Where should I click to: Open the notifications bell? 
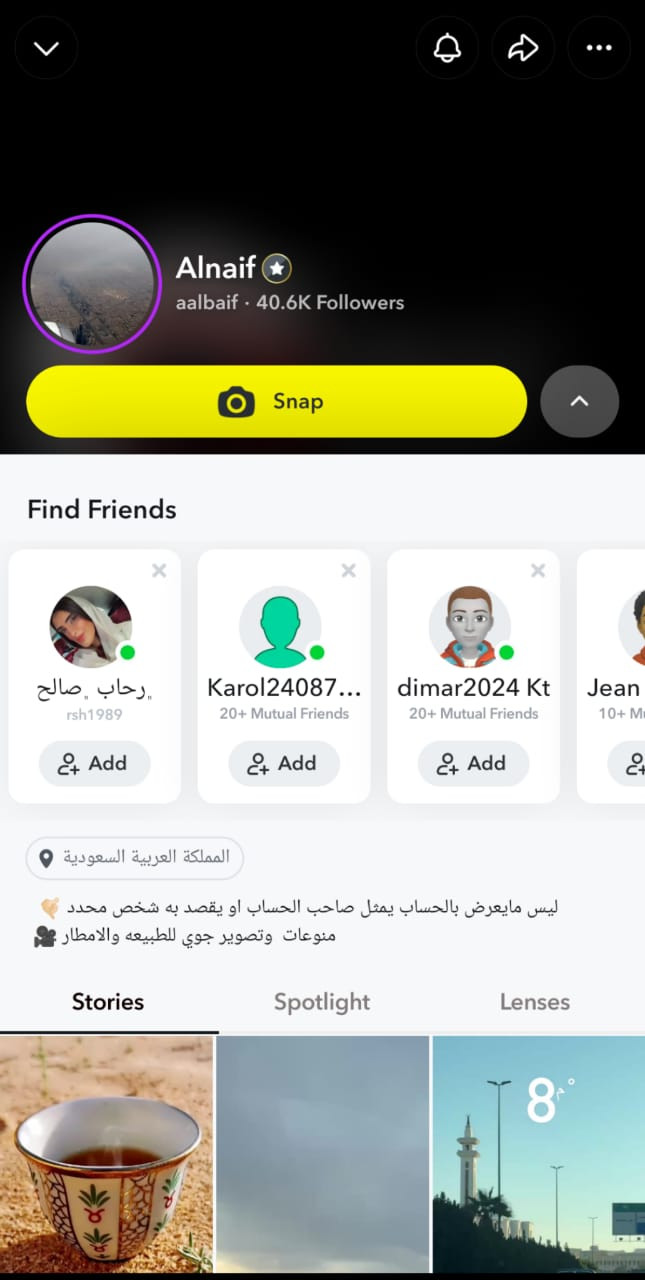[x=447, y=48]
